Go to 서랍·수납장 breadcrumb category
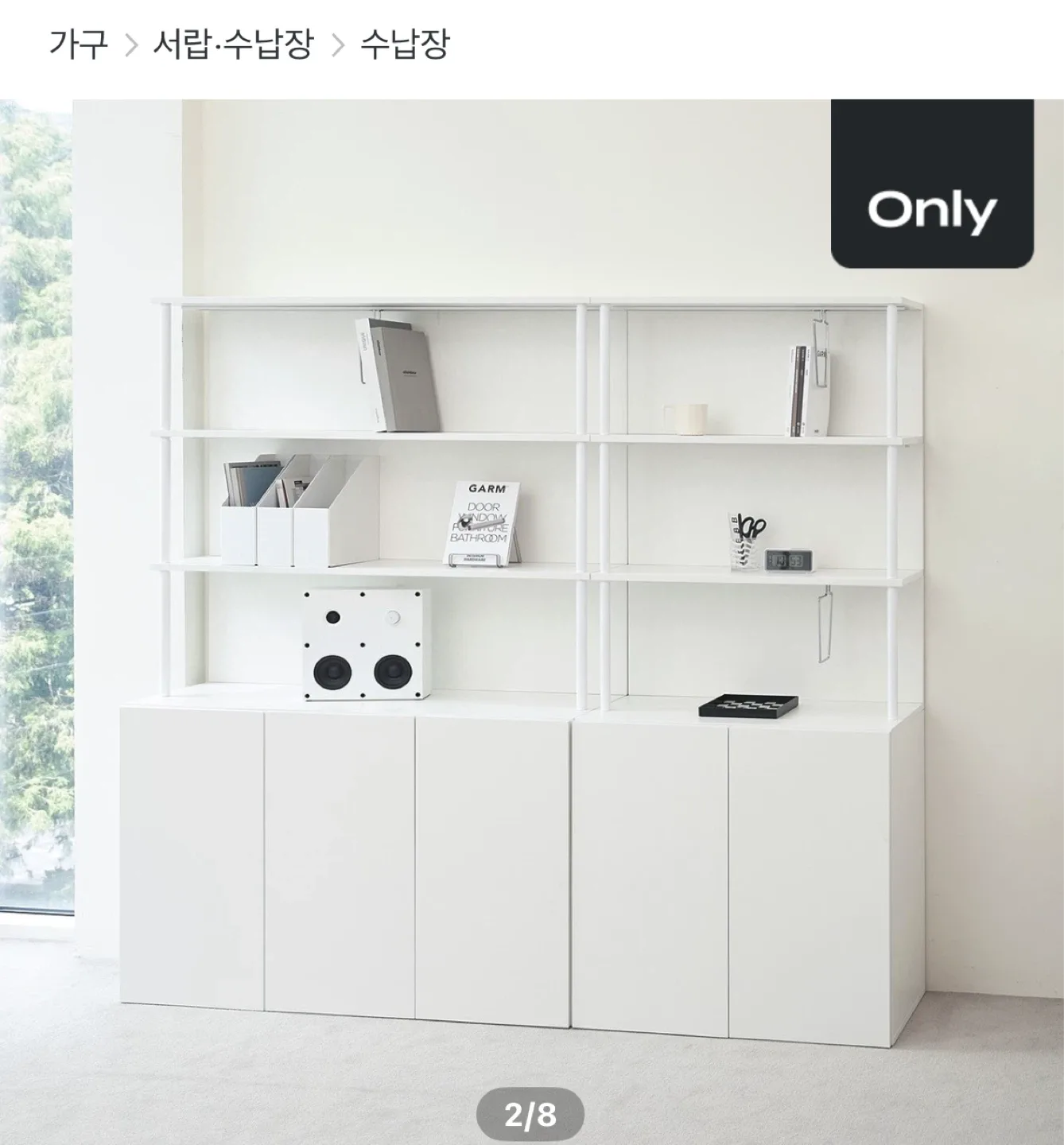The width and height of the screenshot is (1064, 1145). coord(233,44)
